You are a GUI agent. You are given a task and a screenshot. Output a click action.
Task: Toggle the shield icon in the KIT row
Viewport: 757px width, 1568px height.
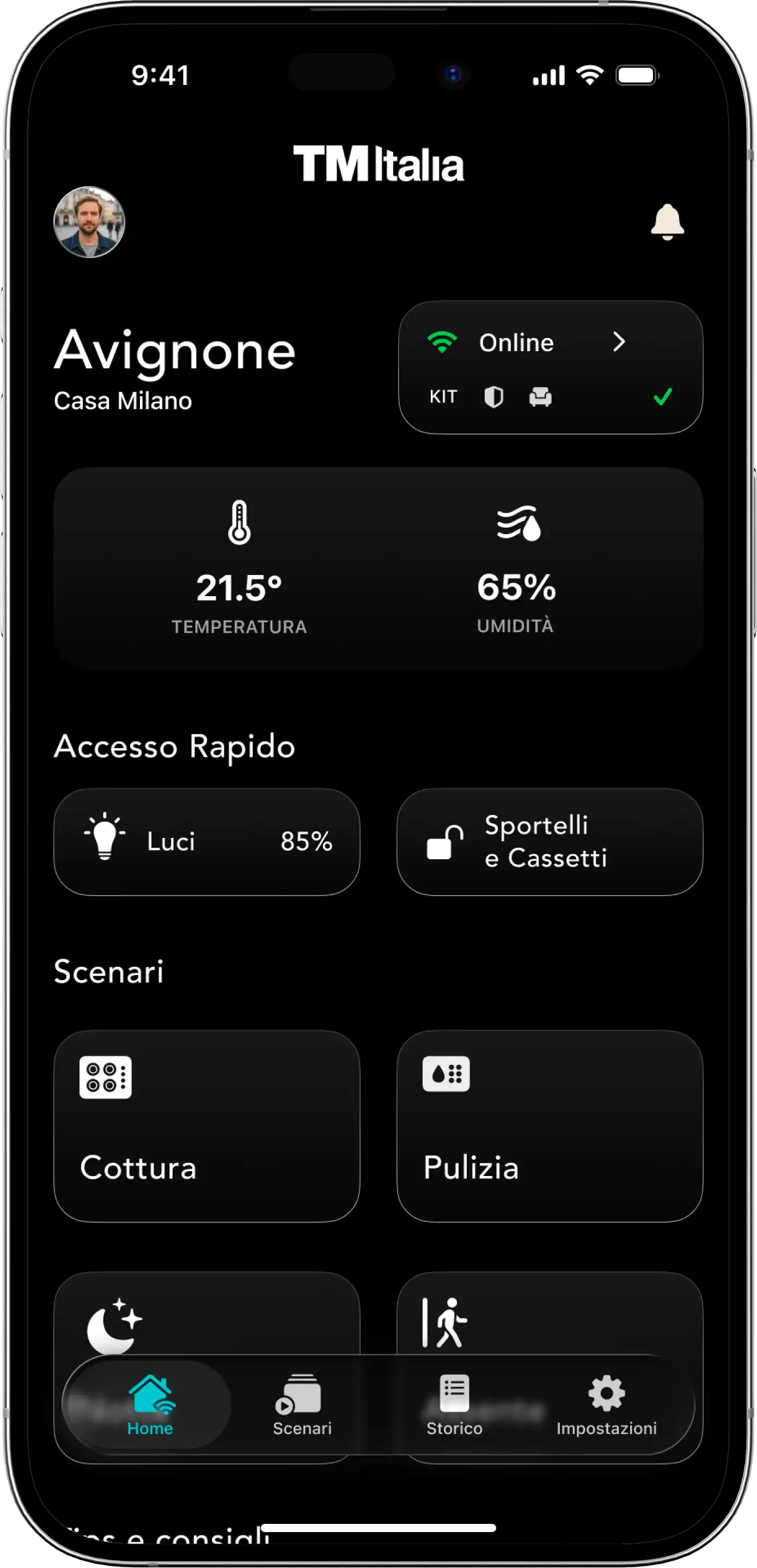(x=493, y=396)
